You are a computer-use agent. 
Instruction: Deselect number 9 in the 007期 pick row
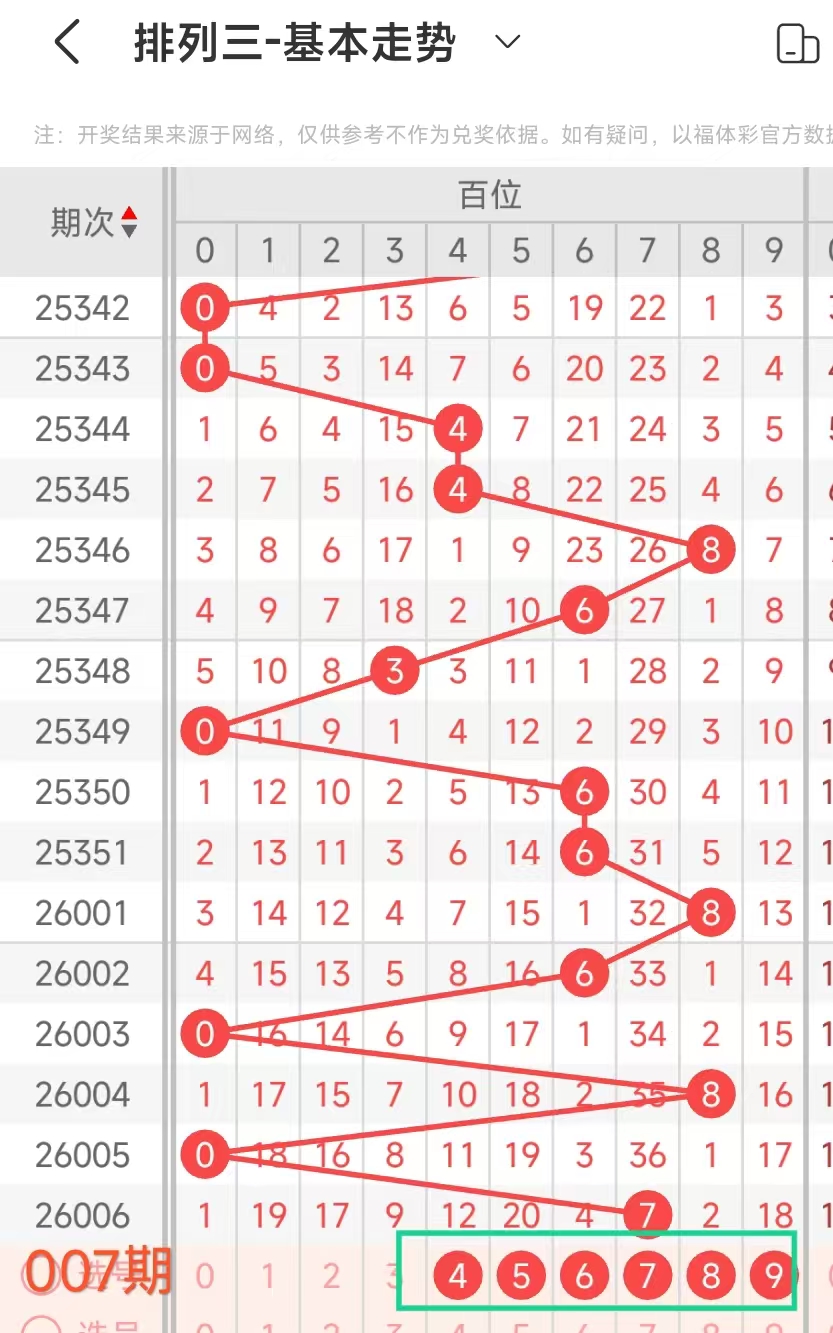click(x=773, y=1276)
